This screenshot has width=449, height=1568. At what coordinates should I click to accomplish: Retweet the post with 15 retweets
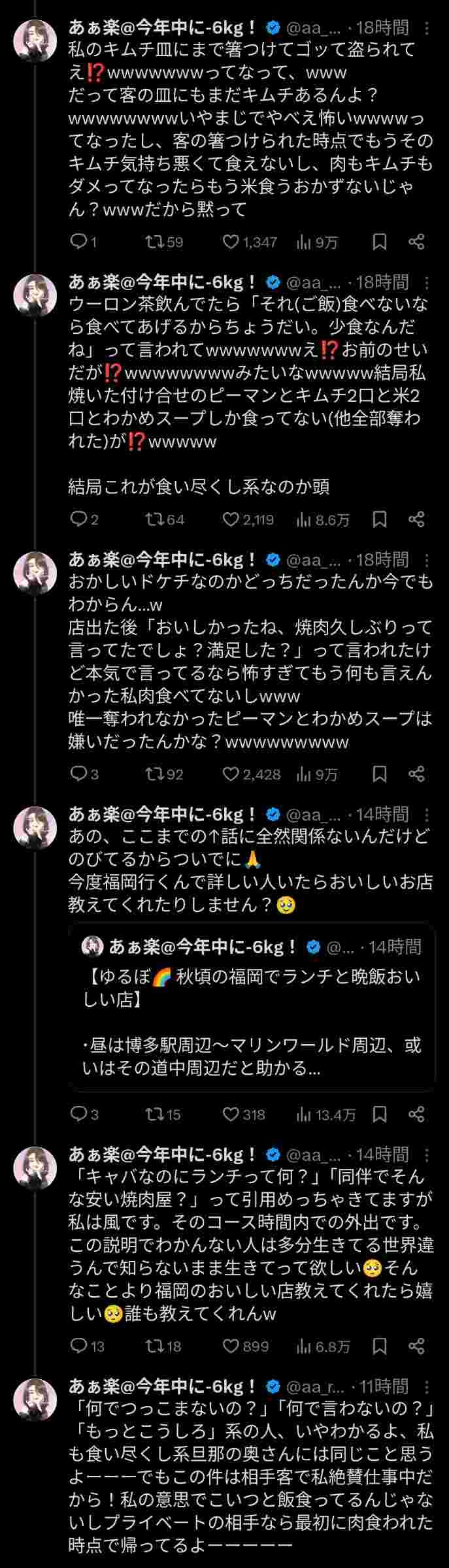tap(154, 1115)
